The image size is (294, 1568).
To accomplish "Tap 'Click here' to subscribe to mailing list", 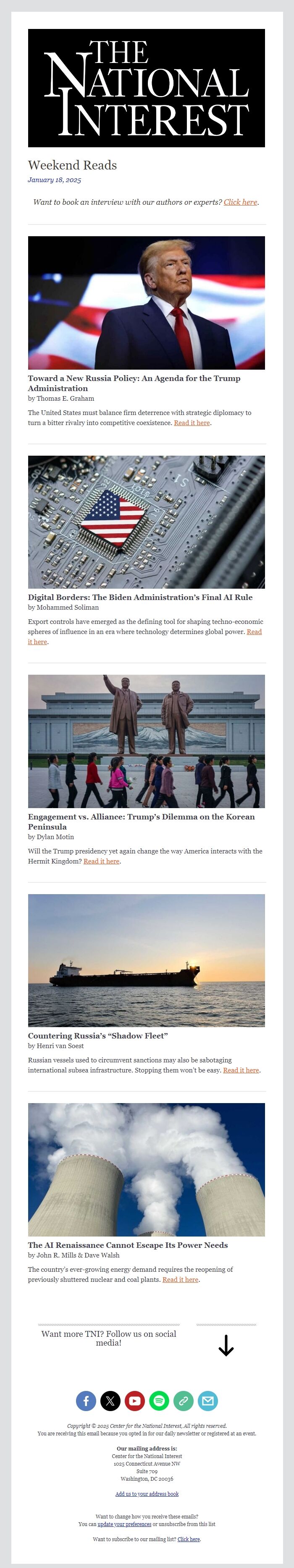I will [x=188, y=1539].
